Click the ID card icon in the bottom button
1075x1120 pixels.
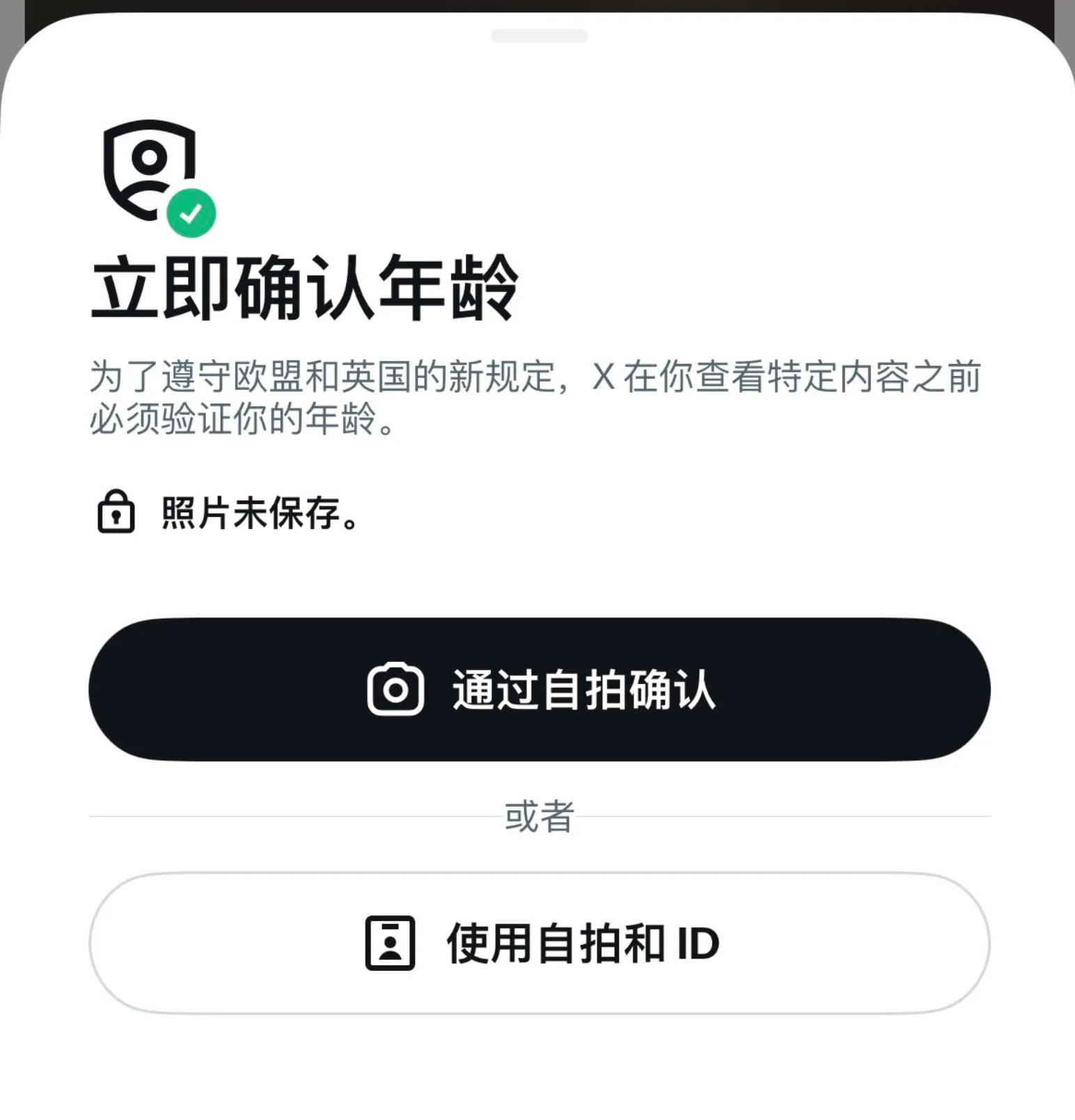point(390,941)
